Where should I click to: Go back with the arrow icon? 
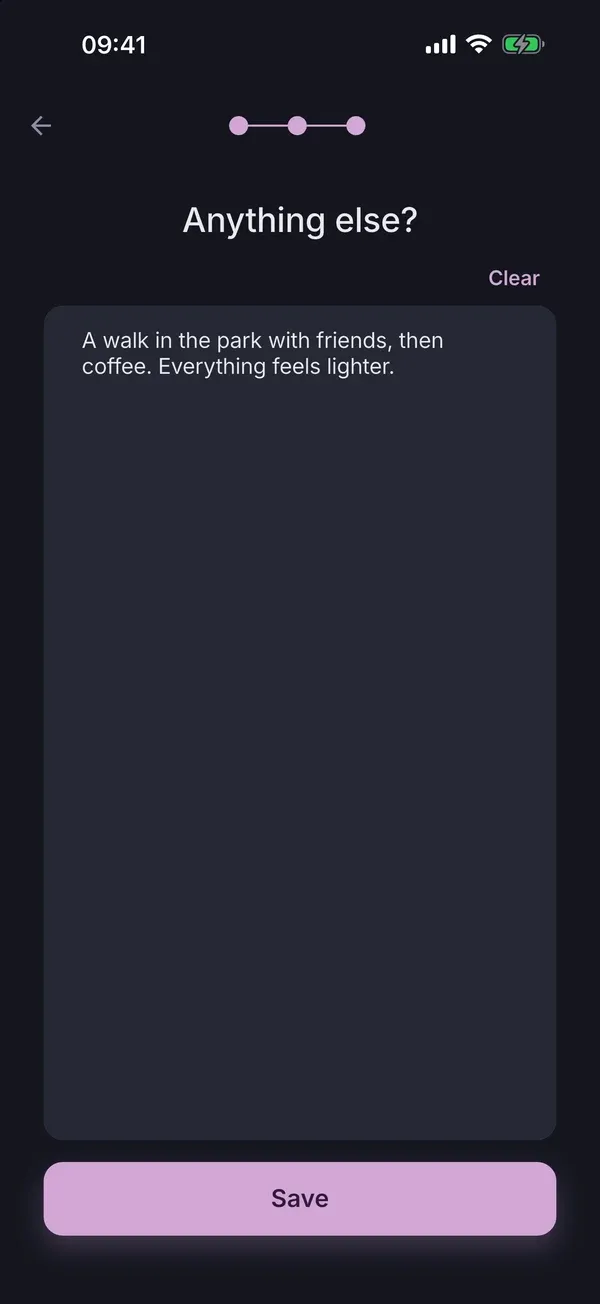click(x=41, y=125)
